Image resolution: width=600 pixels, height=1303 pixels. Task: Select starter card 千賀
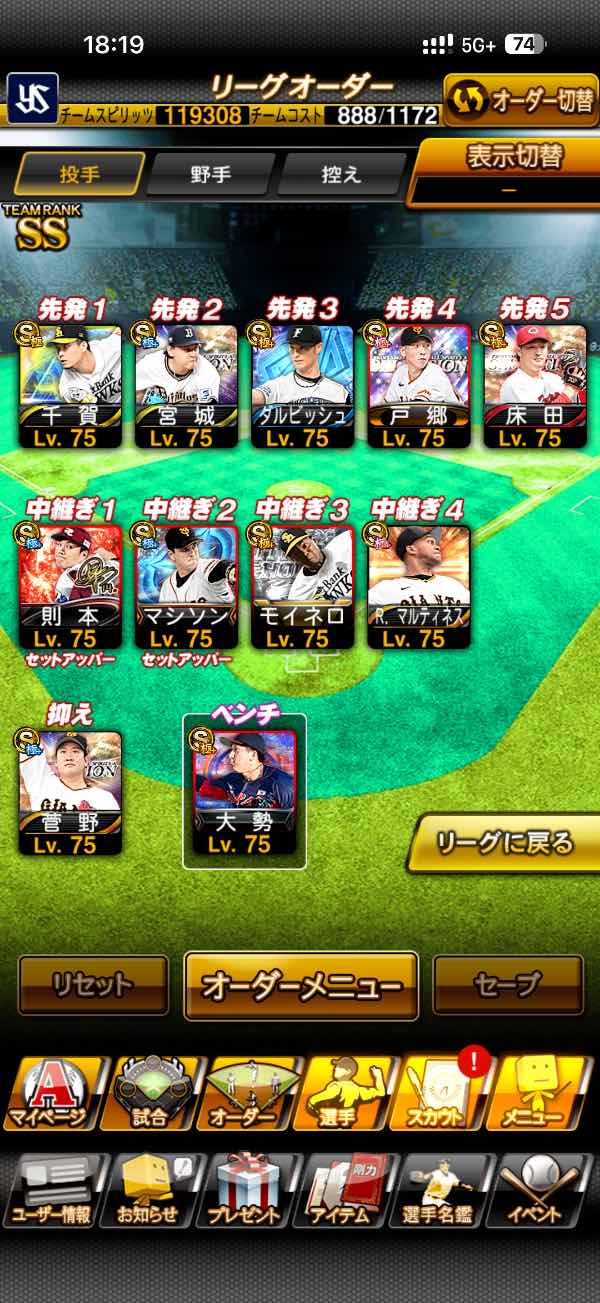[70, 385]
